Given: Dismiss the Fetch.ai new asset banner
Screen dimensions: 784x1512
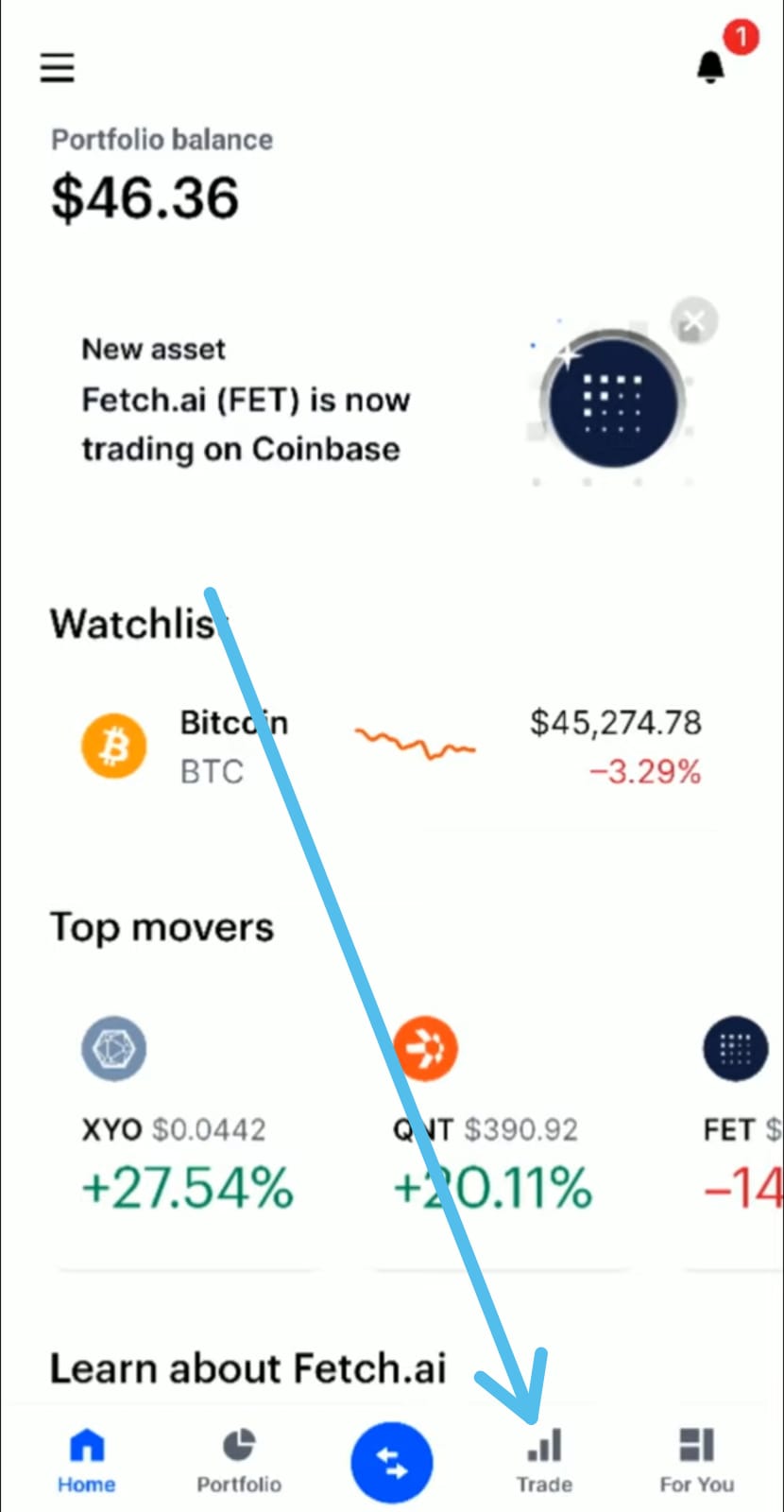Looking at the screenshot, I should click(694, 321).
